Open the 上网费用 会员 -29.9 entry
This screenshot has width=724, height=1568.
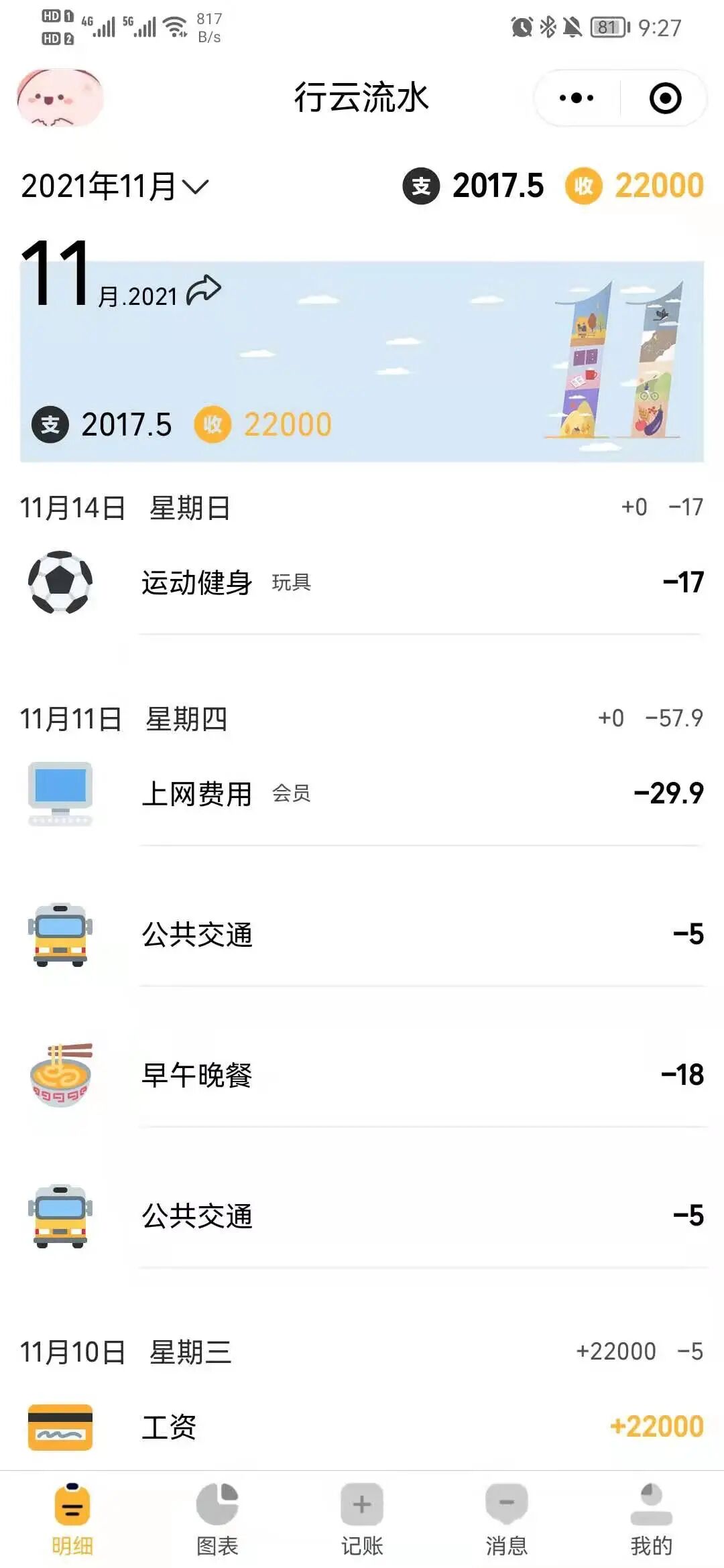[x=362, y=794]
